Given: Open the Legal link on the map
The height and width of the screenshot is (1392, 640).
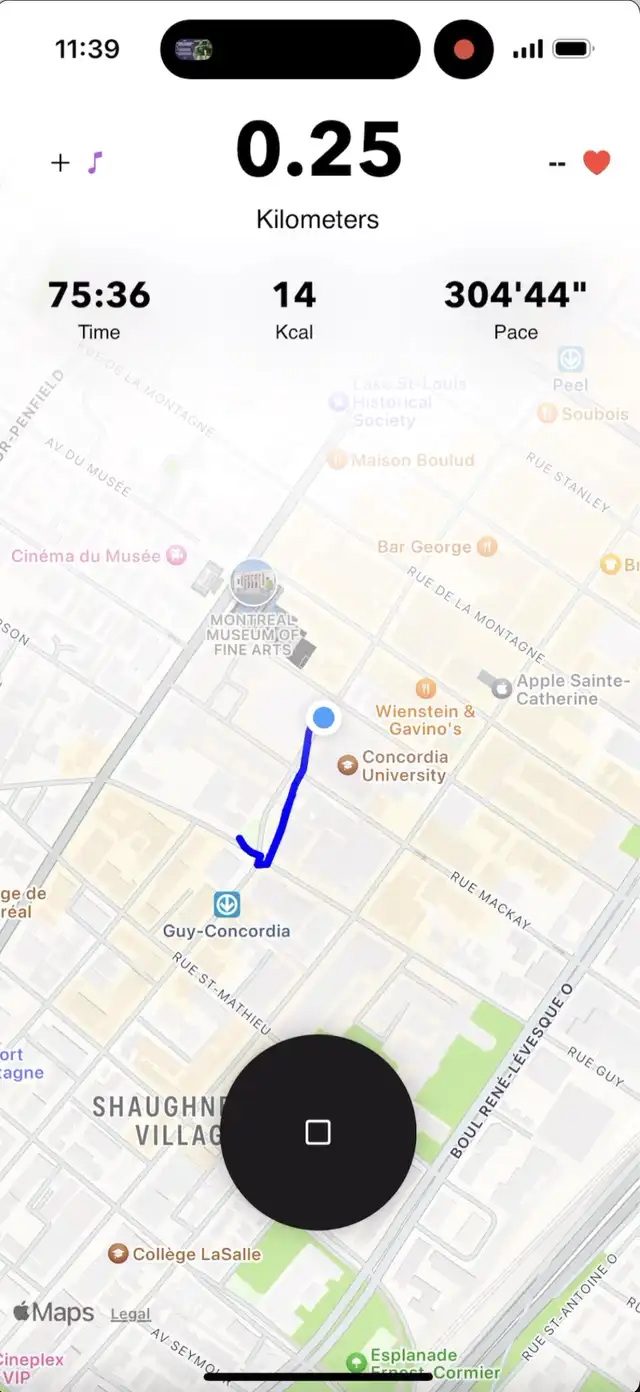Looking at the screenshot, I should [130, 1314].
